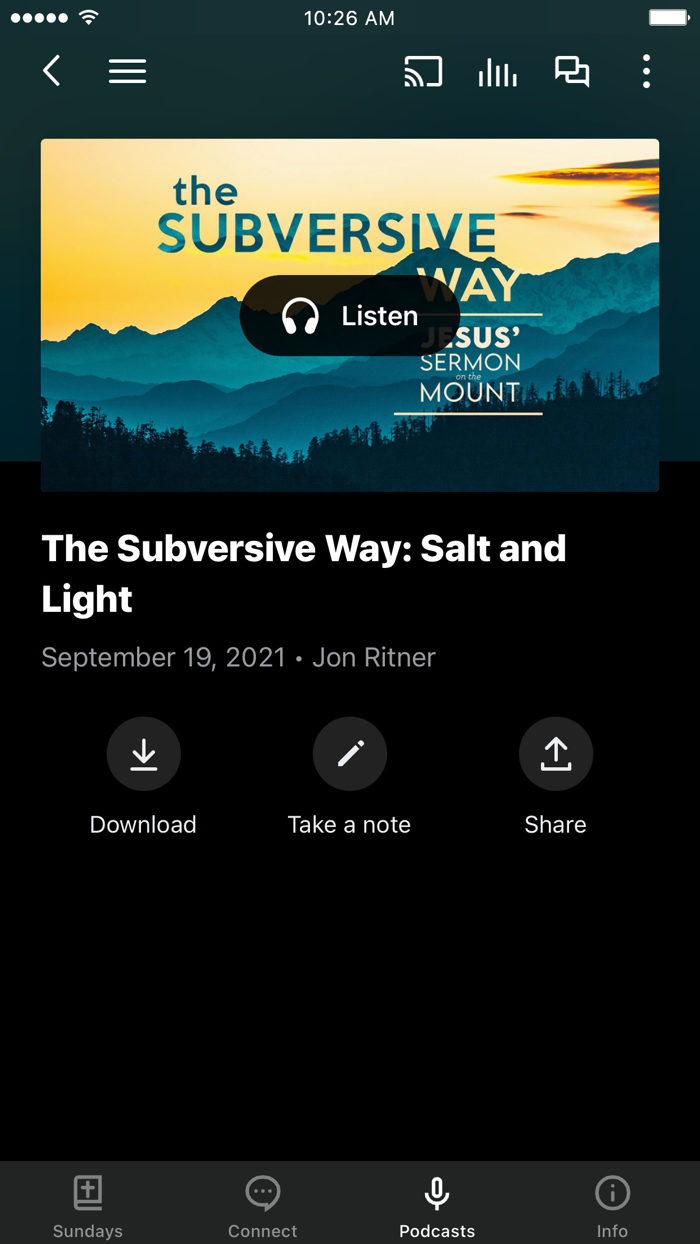Cast audio to a device
Viewport: 700px width, 1244px height.
[x=423, y=71]
